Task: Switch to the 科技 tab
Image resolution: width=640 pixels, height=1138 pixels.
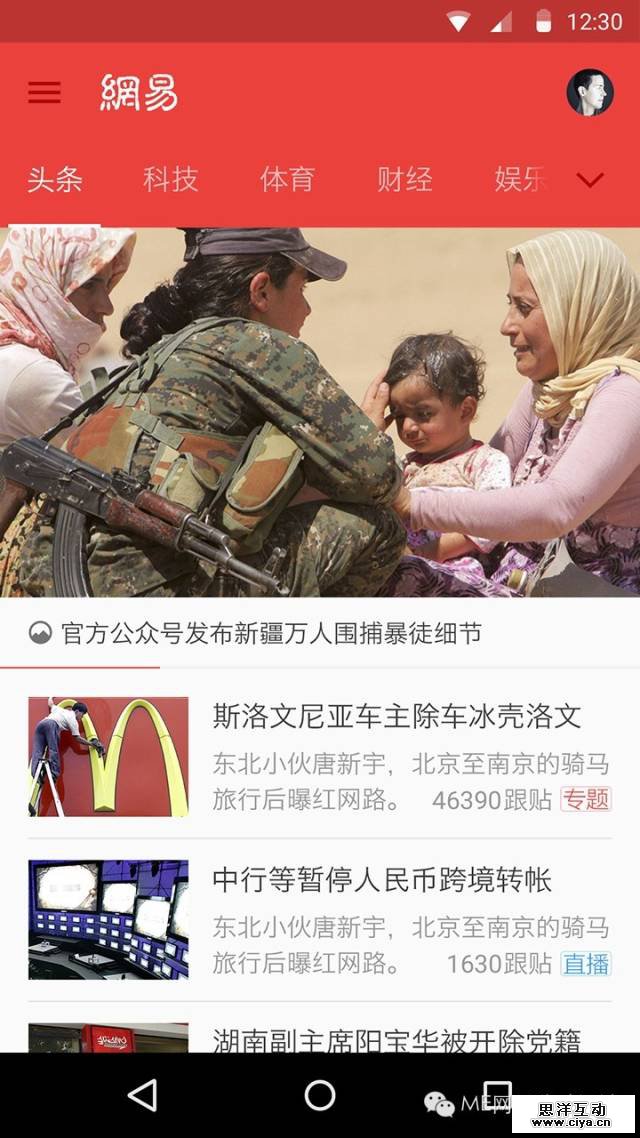Action: tap(171, 180)
